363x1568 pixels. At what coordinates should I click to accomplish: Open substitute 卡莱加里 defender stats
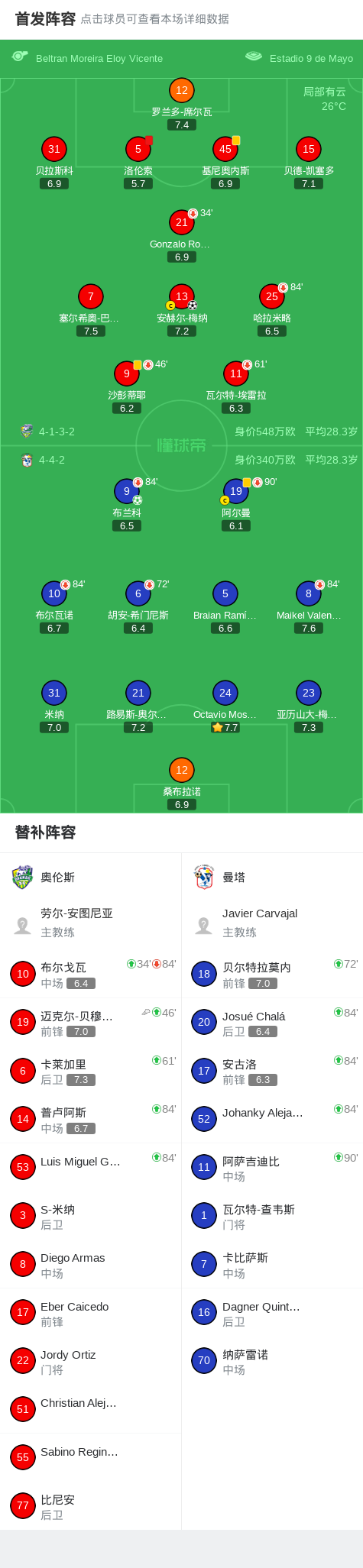91,1071
